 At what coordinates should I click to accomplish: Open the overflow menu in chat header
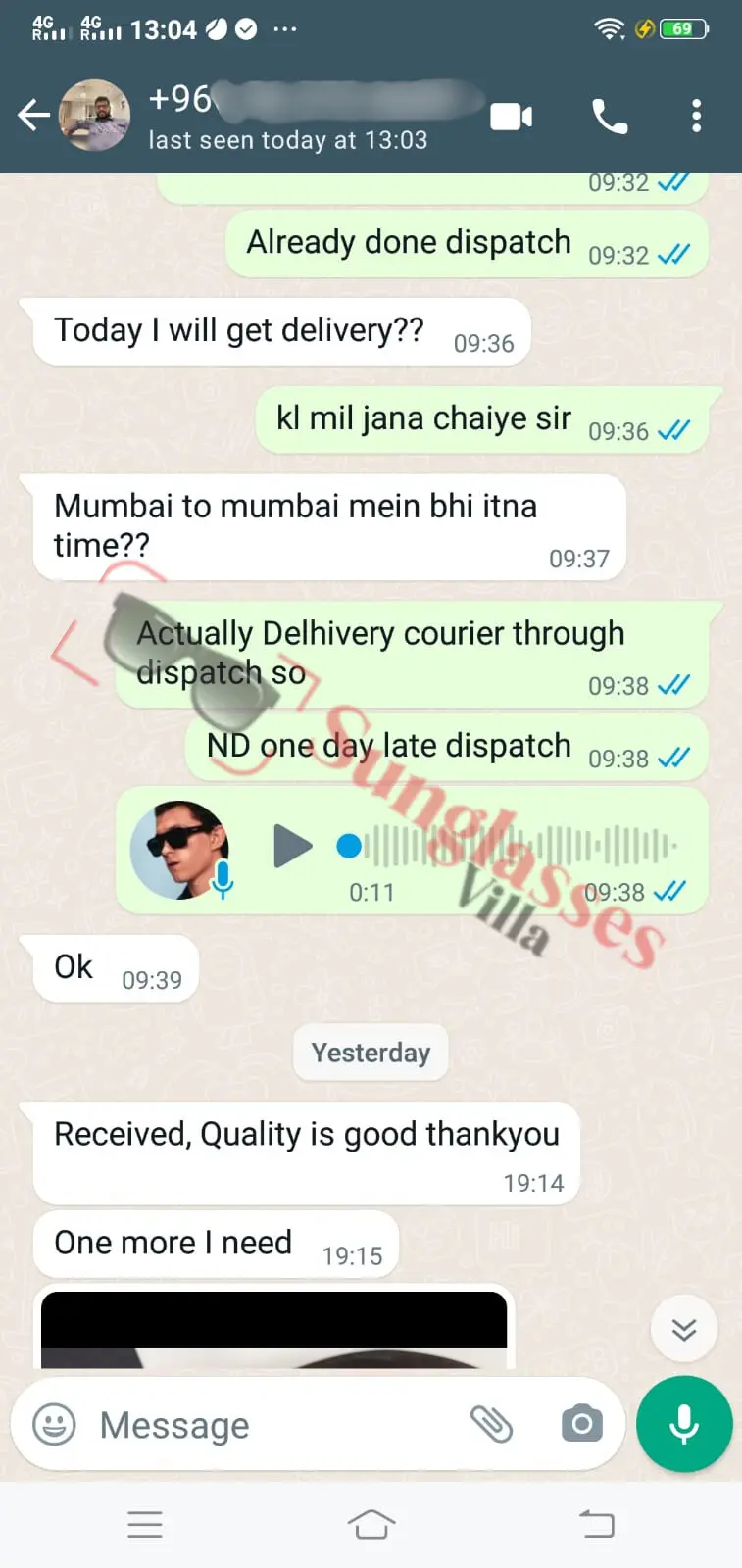(696, 116)
